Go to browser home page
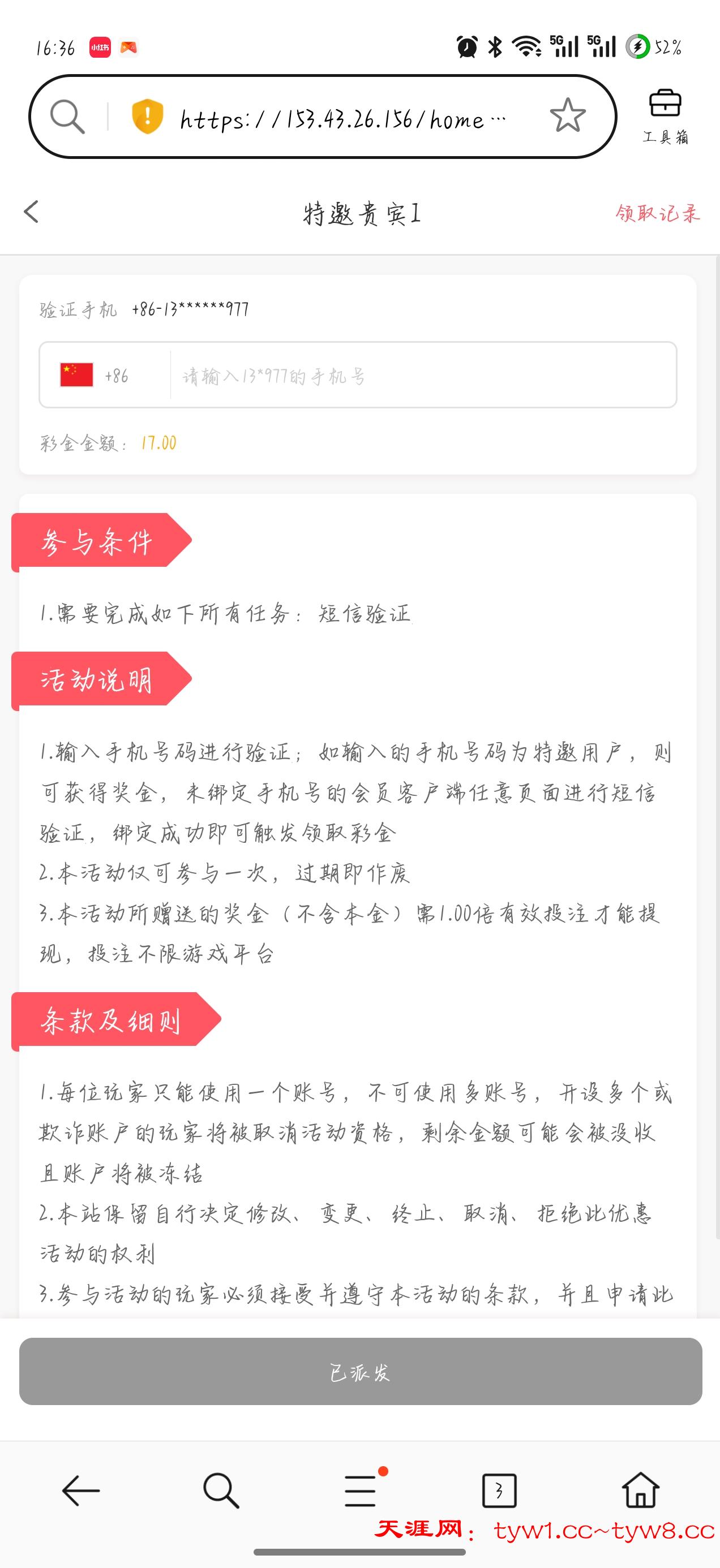The height and width of the screenshot is (1568, 720). click(x=640, y=1491)
